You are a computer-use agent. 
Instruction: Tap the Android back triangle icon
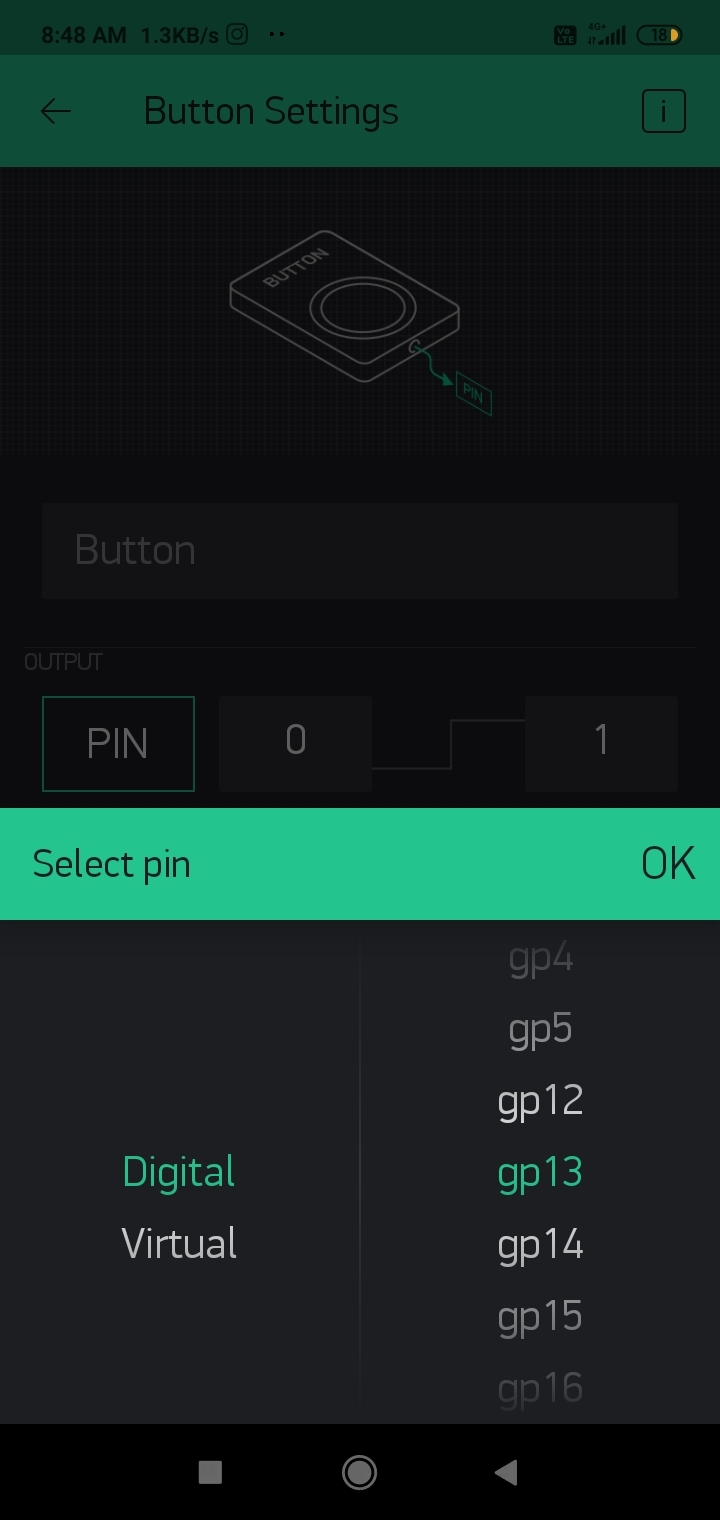pos(505,1472)
